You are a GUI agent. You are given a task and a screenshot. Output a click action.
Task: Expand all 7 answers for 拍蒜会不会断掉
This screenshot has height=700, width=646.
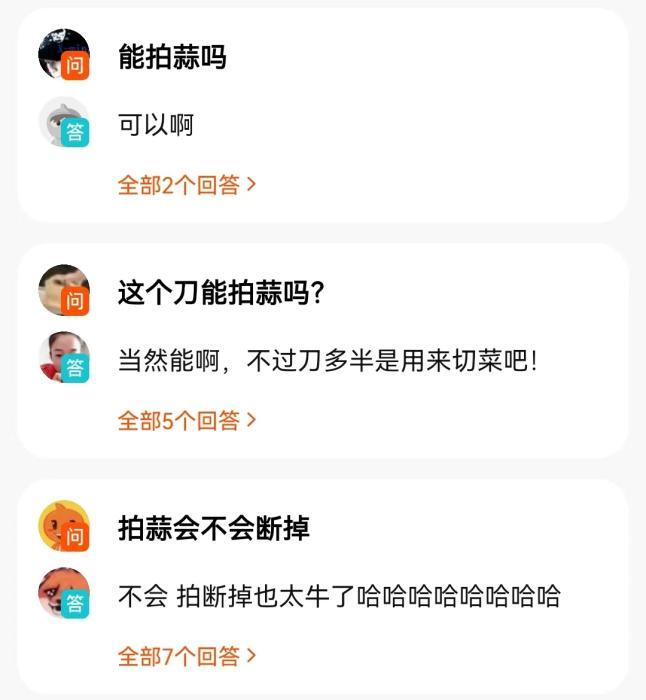pyautogui.click(x=187, y=657)
